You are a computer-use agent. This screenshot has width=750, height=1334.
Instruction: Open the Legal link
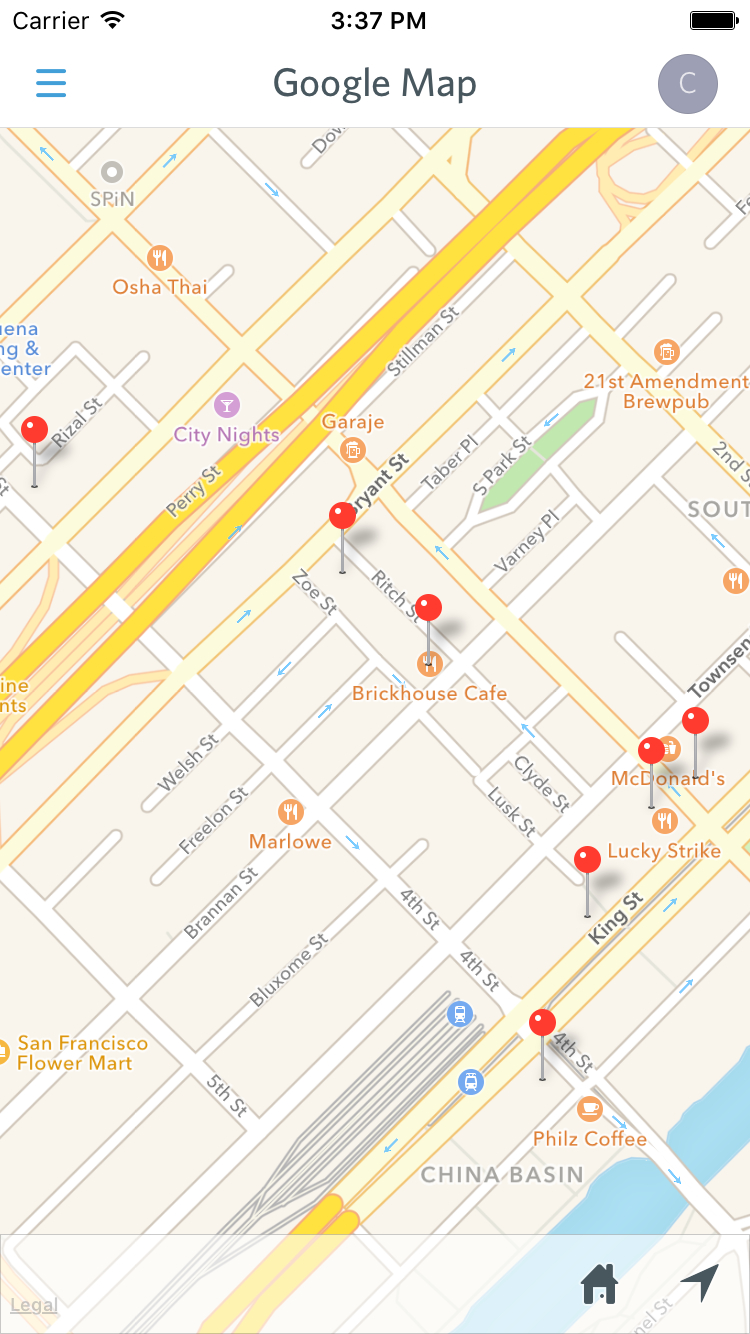point(34,1304)
